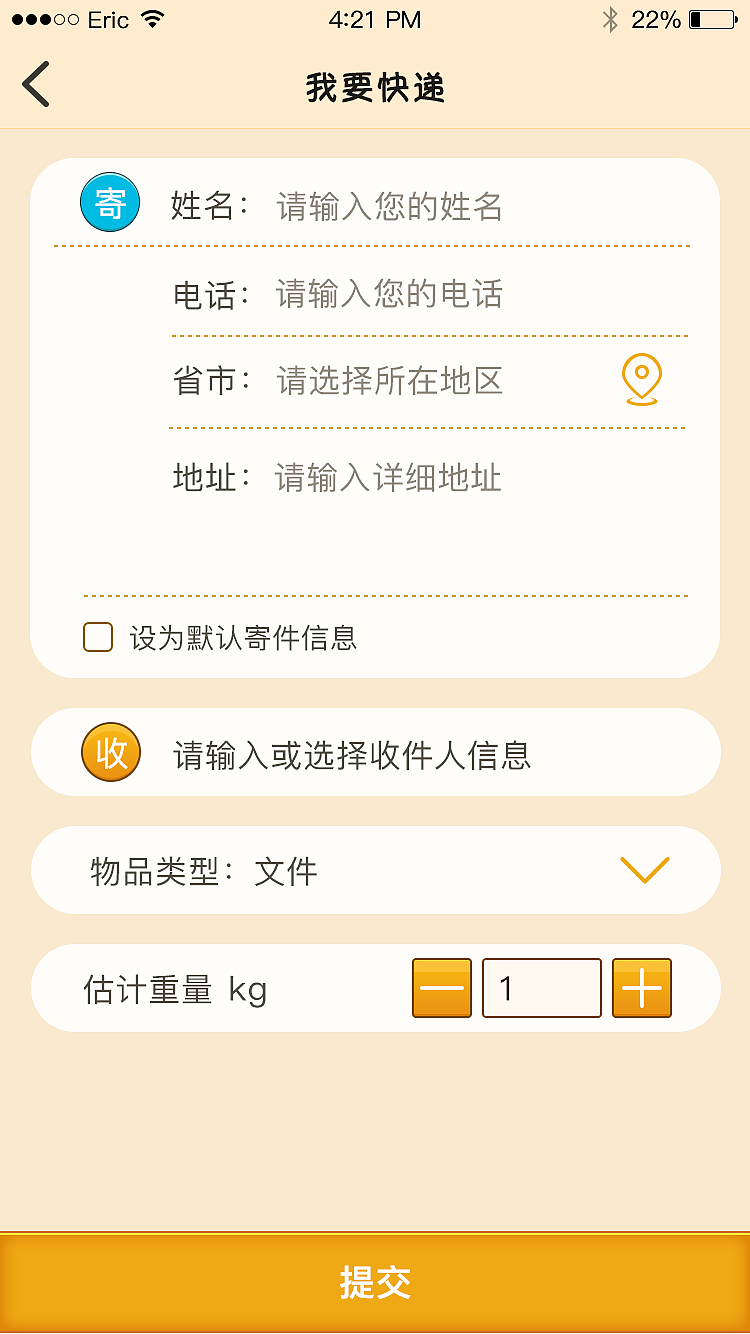Open the recipient info section 请输入或选择收件人信息
This screenshot has height=1334, width=750.
(375, 752)
